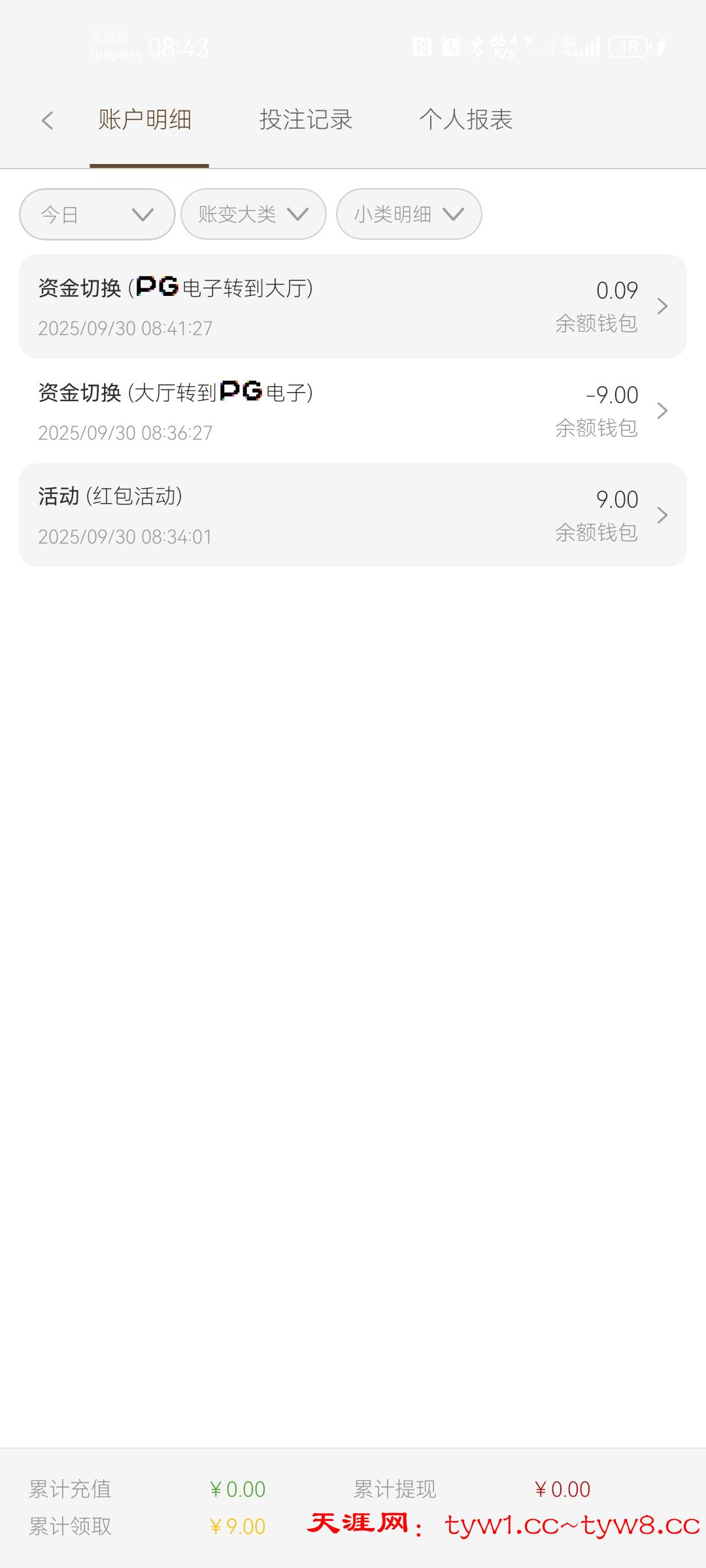Tap the battery indicator in the status bar
Viewport: 706px width, 1568px height.
(627, 46)
